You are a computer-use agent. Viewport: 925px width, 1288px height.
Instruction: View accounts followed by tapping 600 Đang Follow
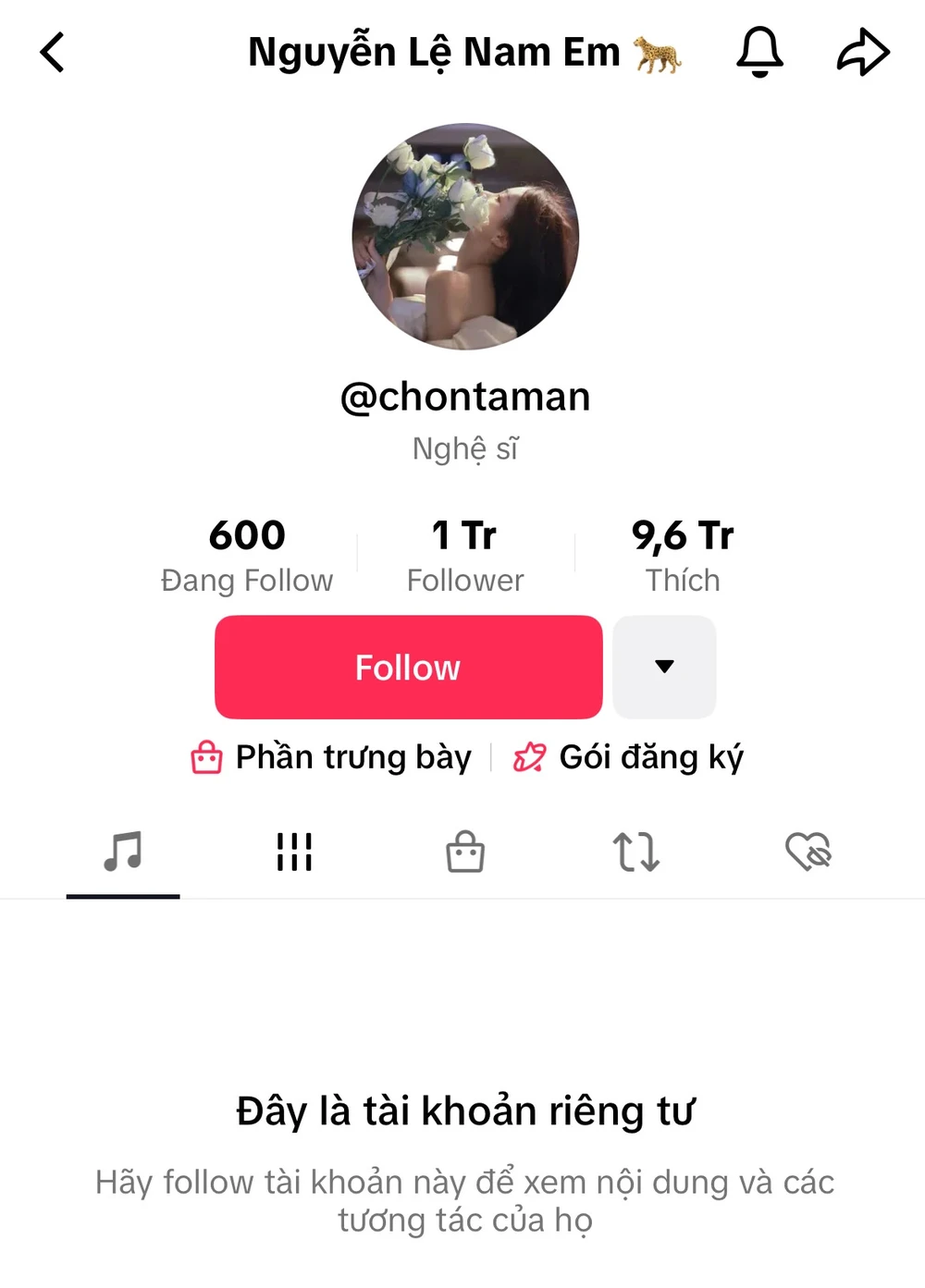[247, 553]
